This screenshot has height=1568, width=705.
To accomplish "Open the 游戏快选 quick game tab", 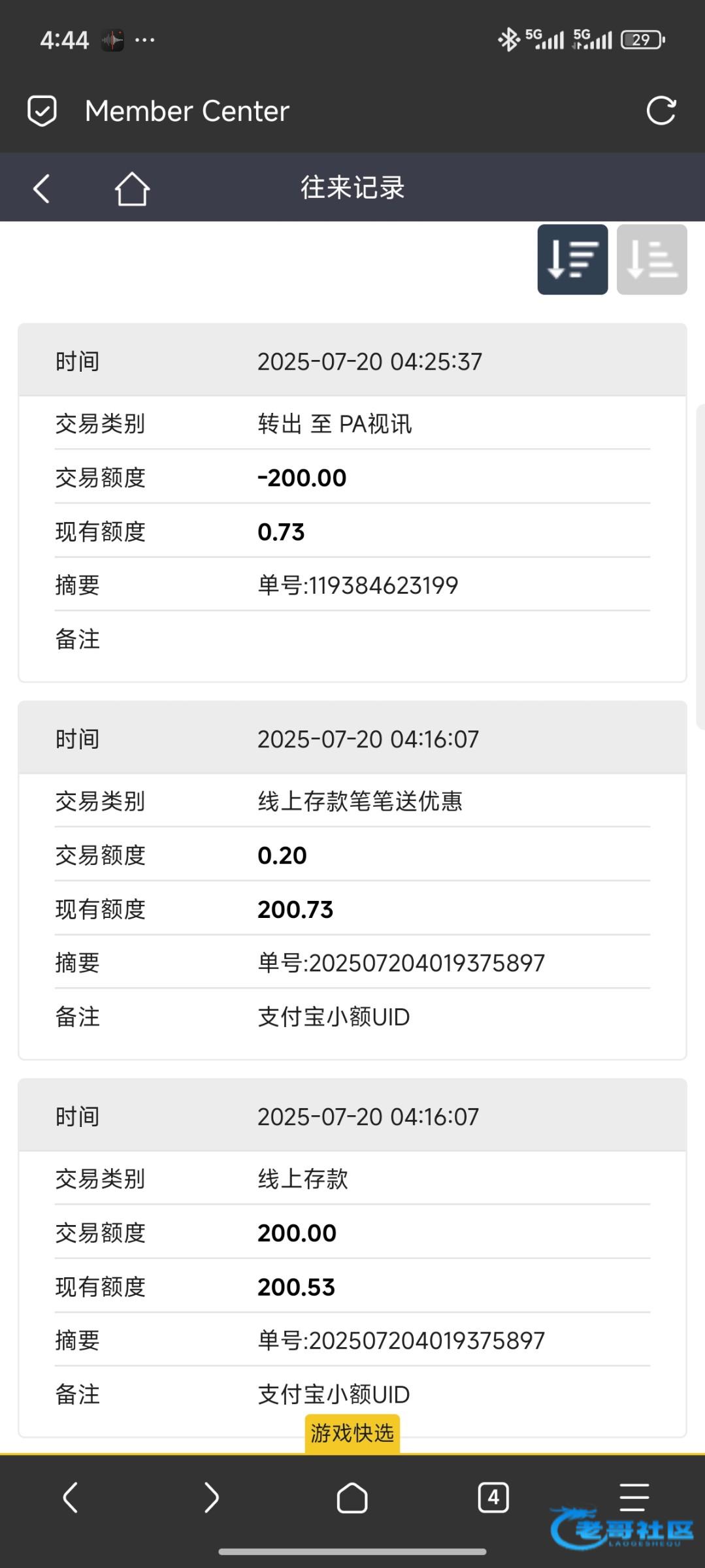I will (x=352, y=1433).
